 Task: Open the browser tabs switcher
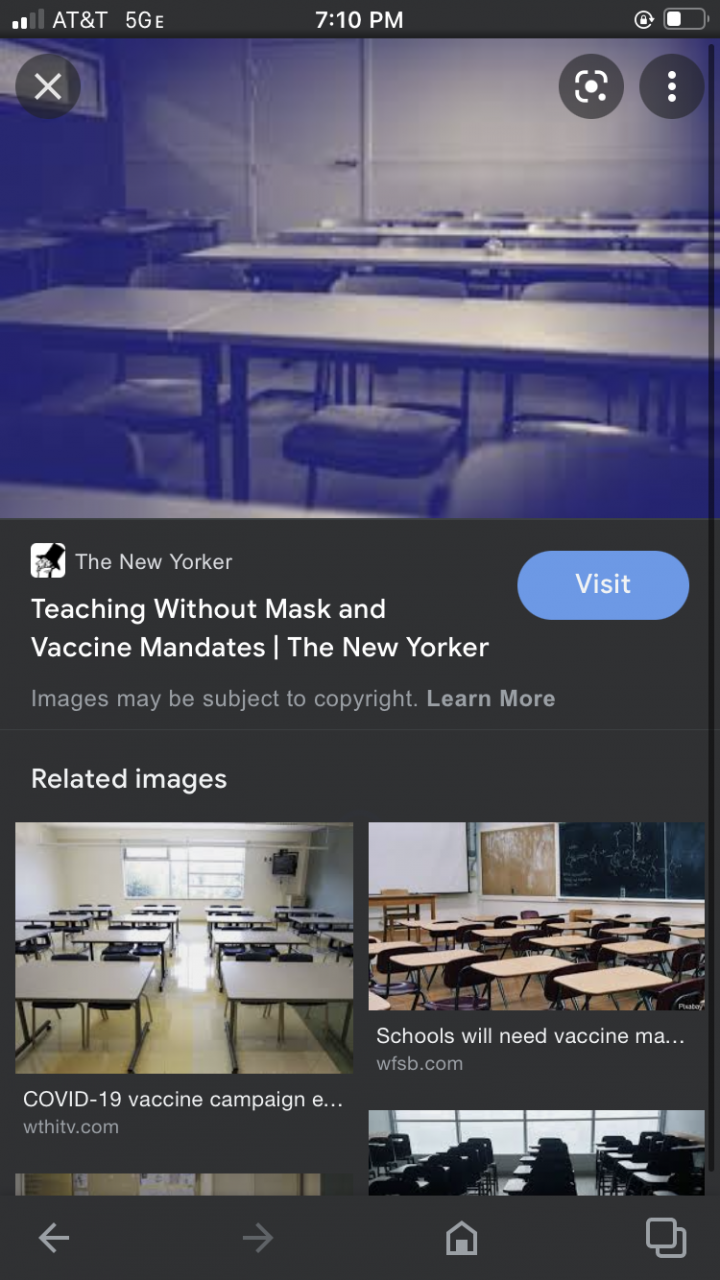[665, 1238]
